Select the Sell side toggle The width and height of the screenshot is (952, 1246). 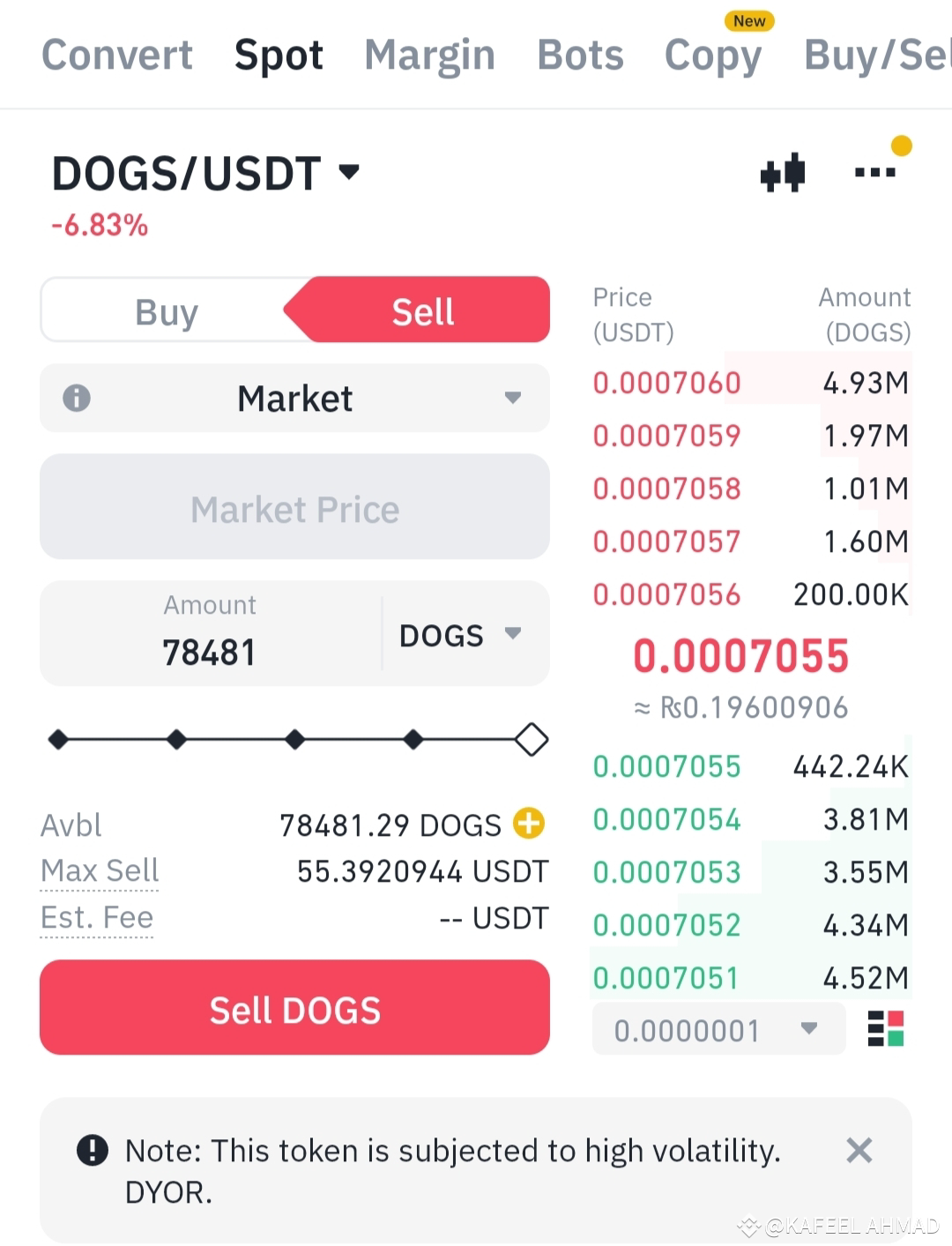pyautogui.click(x=421, y=310)
